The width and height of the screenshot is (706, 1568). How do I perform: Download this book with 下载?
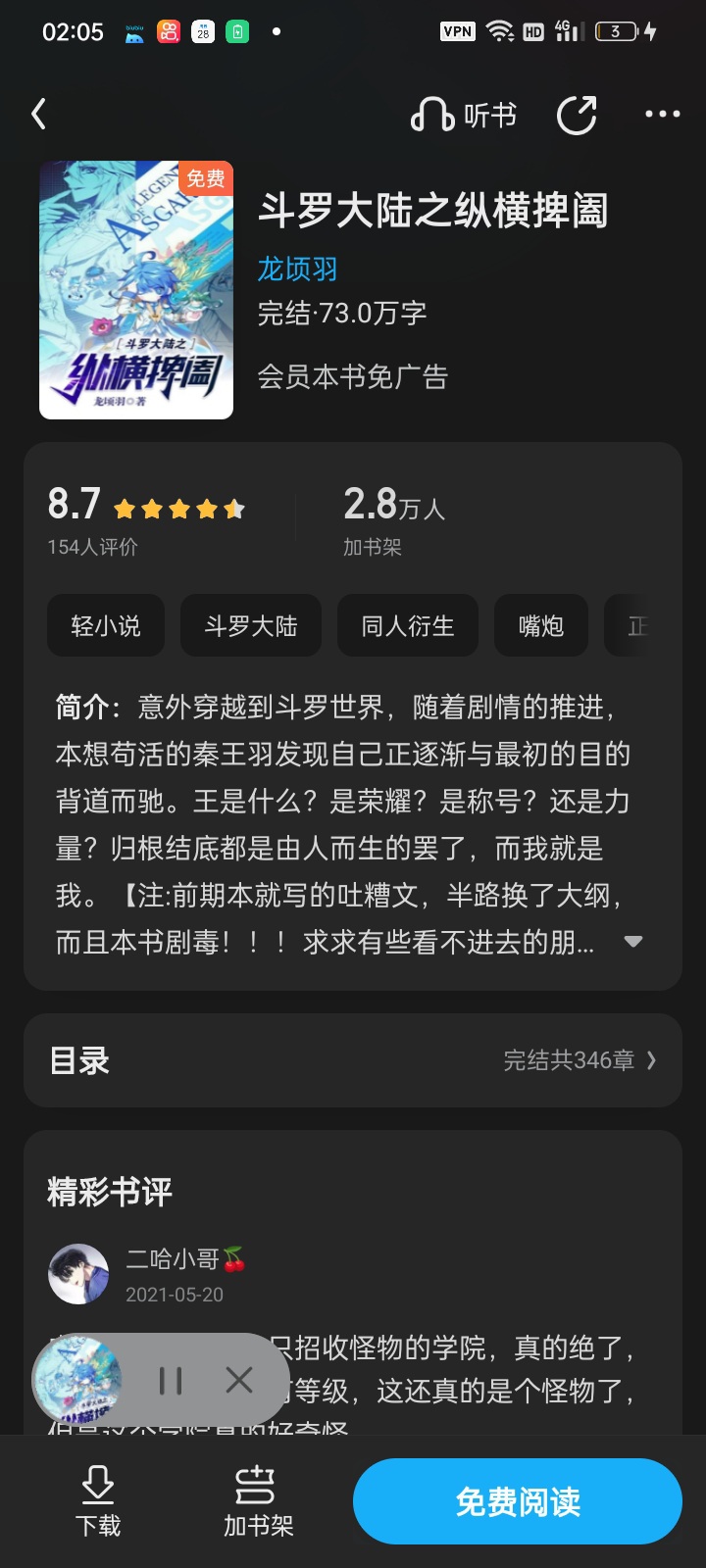tap(98, 1501)
